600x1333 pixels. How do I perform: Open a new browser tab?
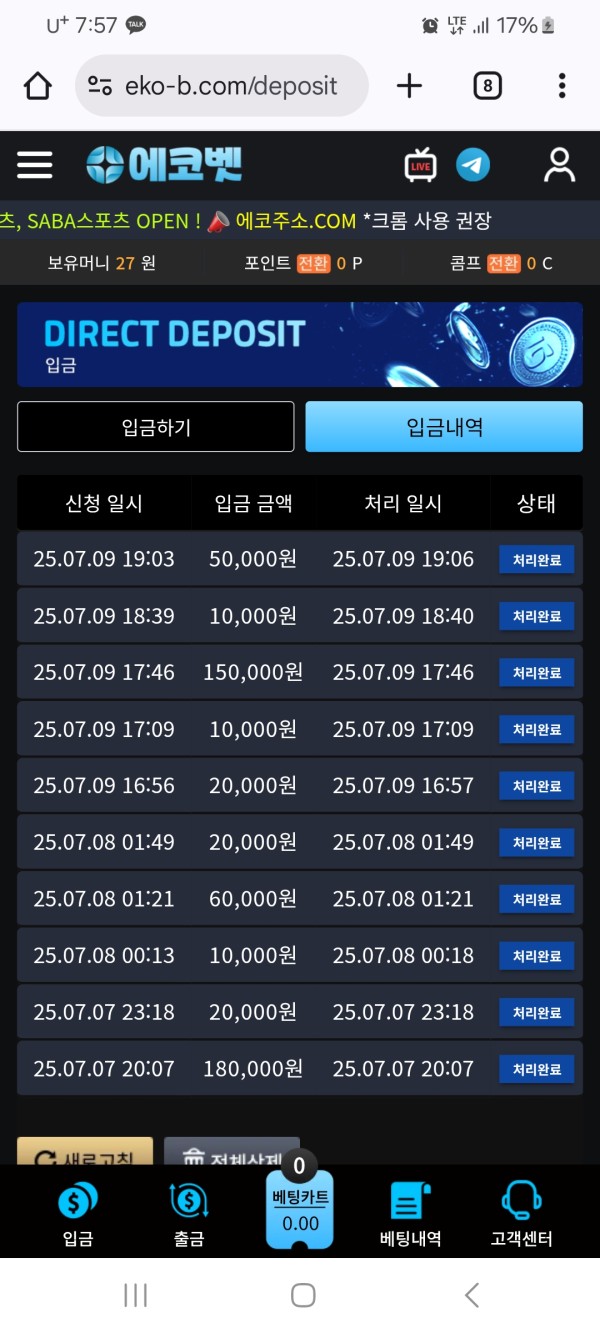tap(409, 86)
